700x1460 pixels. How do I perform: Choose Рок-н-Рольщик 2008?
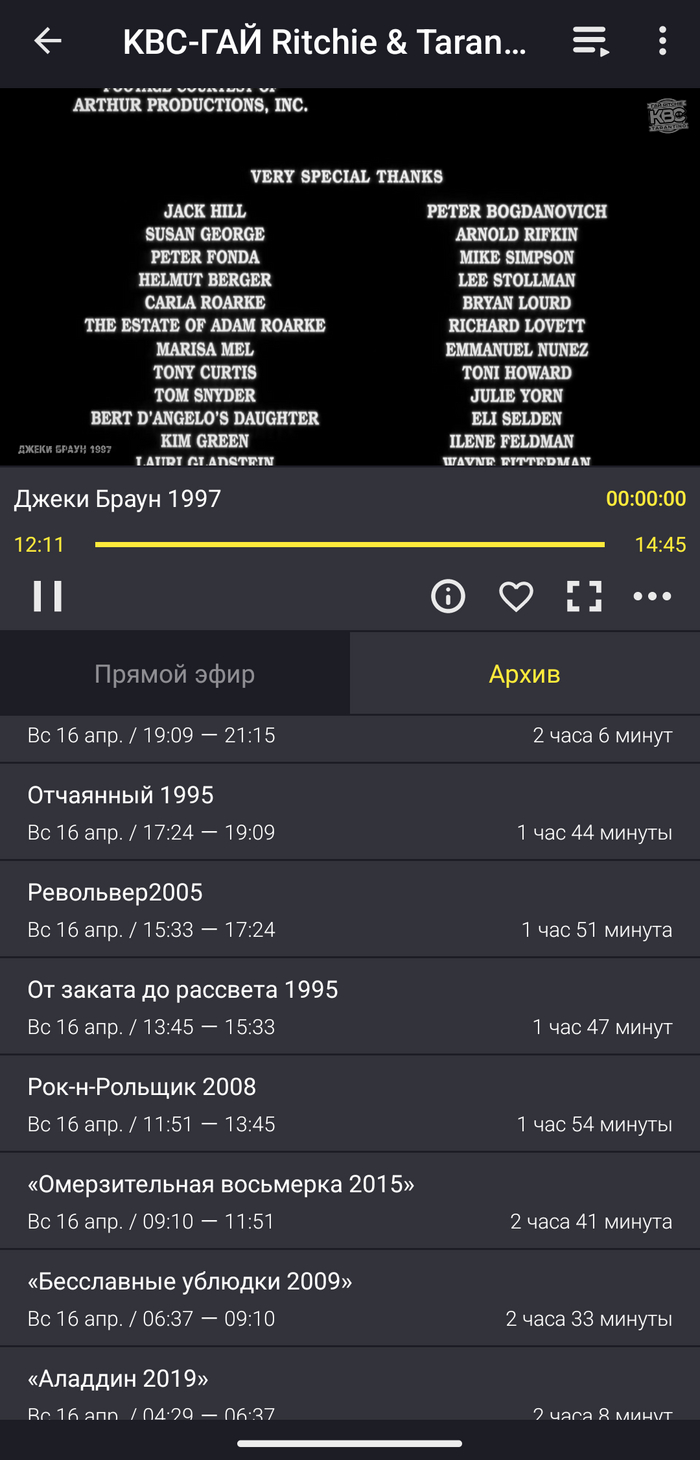[x=350, y=1104]
